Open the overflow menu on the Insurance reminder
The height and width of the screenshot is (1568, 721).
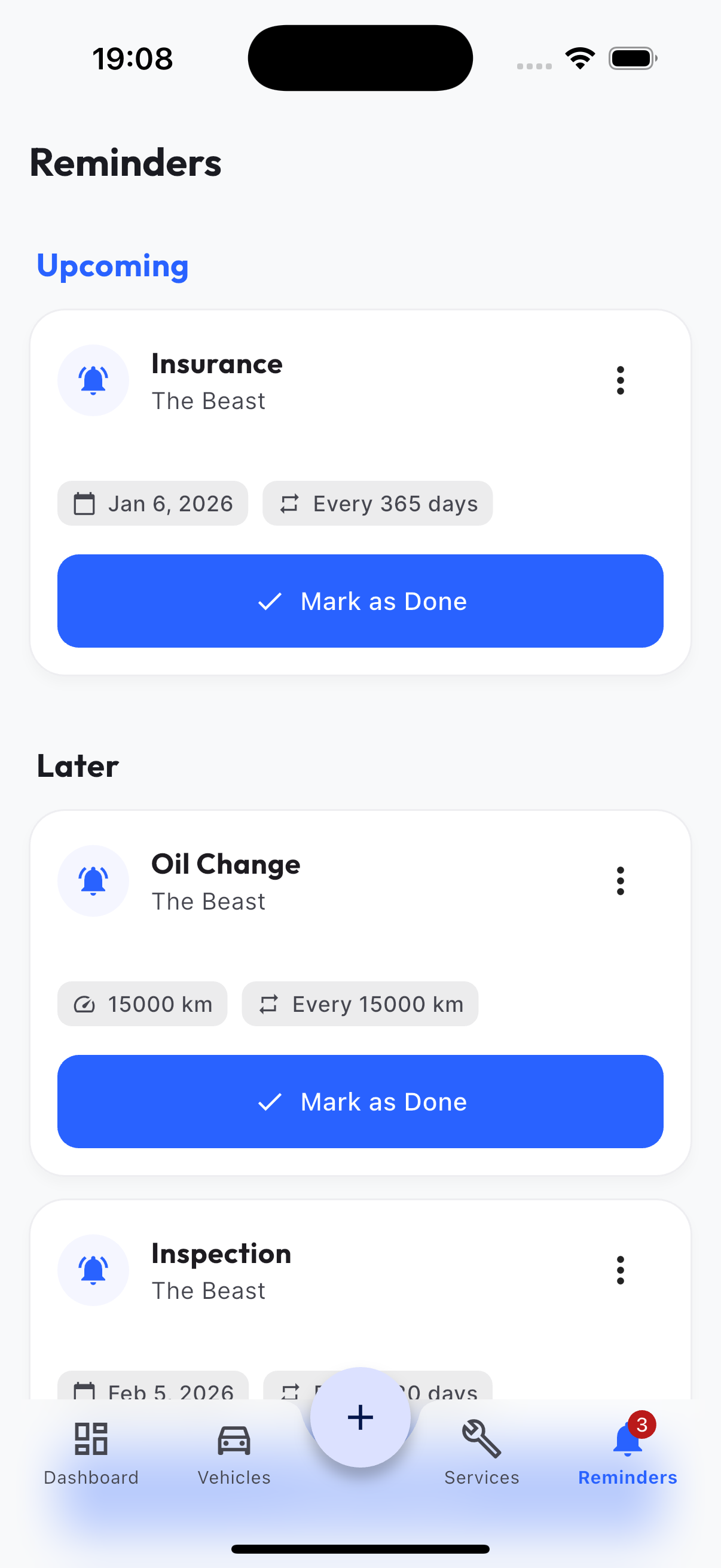coord(620,380)
